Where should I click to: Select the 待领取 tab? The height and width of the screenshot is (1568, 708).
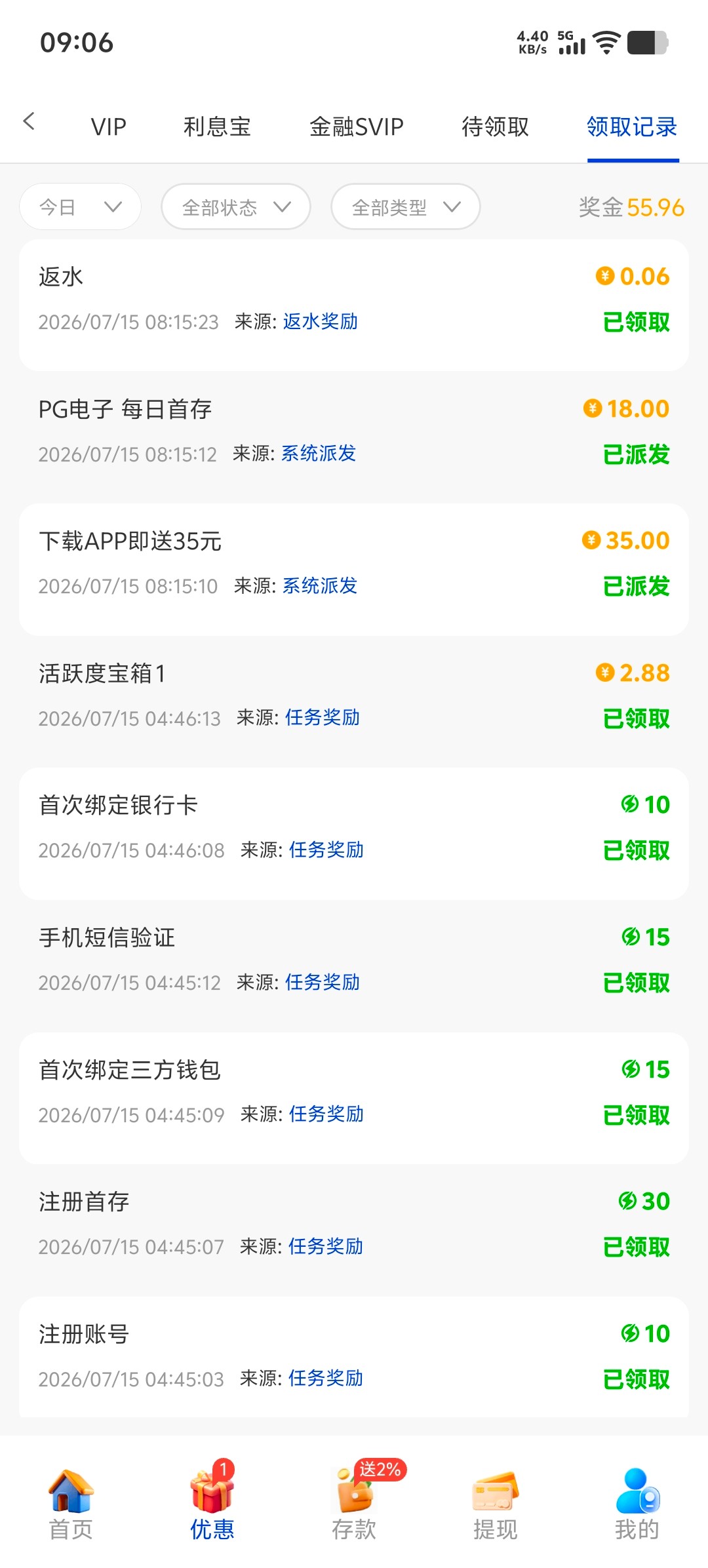(x=496, y=127)
